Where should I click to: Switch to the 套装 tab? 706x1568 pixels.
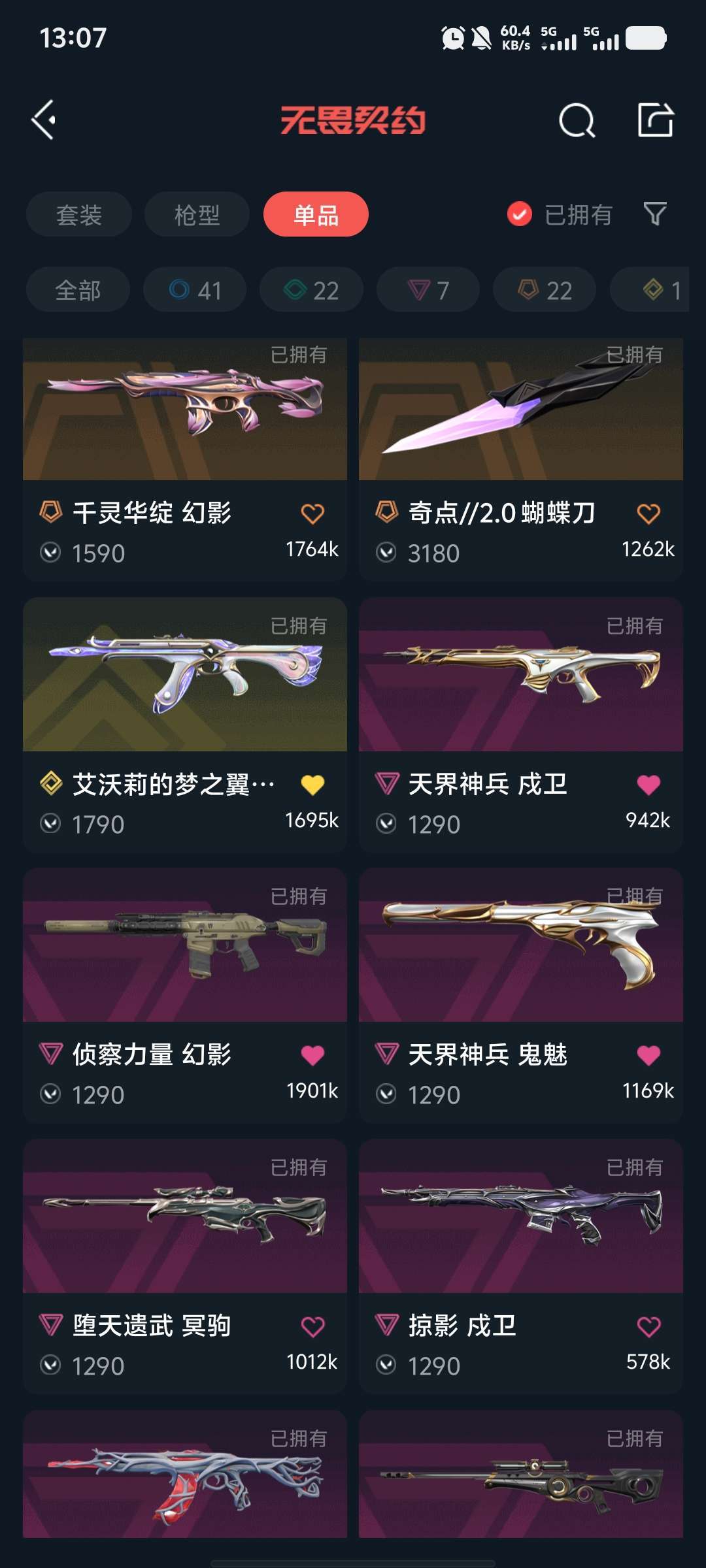79,214
